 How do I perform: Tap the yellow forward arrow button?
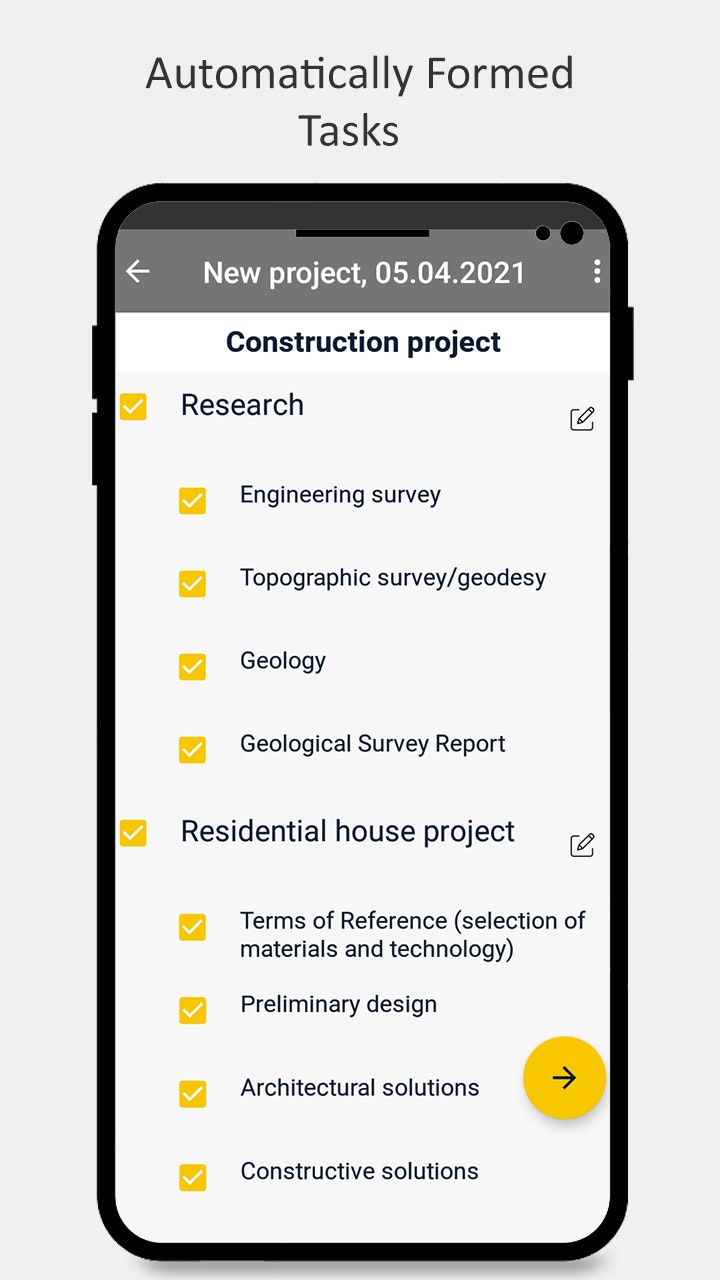tap(564, 1078)
